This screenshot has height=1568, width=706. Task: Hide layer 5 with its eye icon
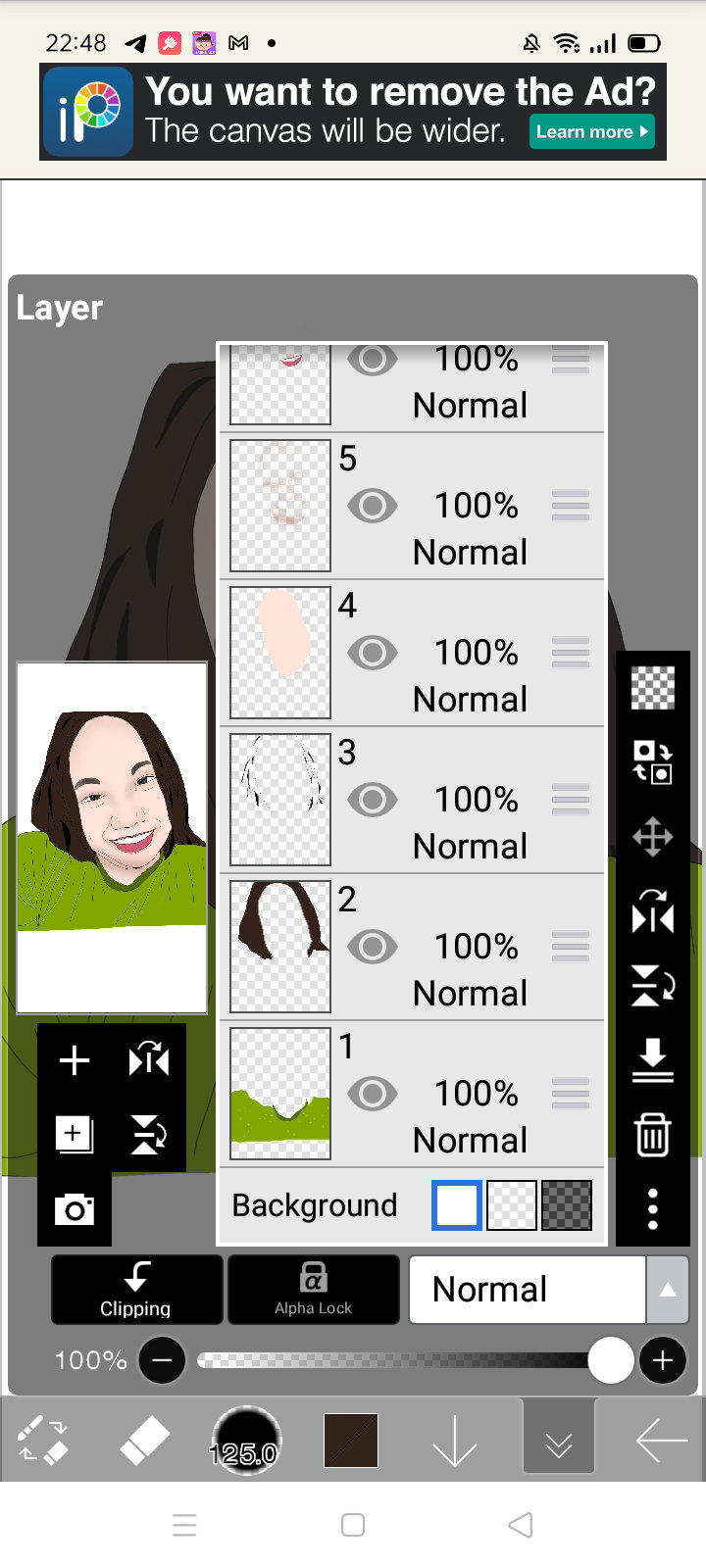[373, 506]
